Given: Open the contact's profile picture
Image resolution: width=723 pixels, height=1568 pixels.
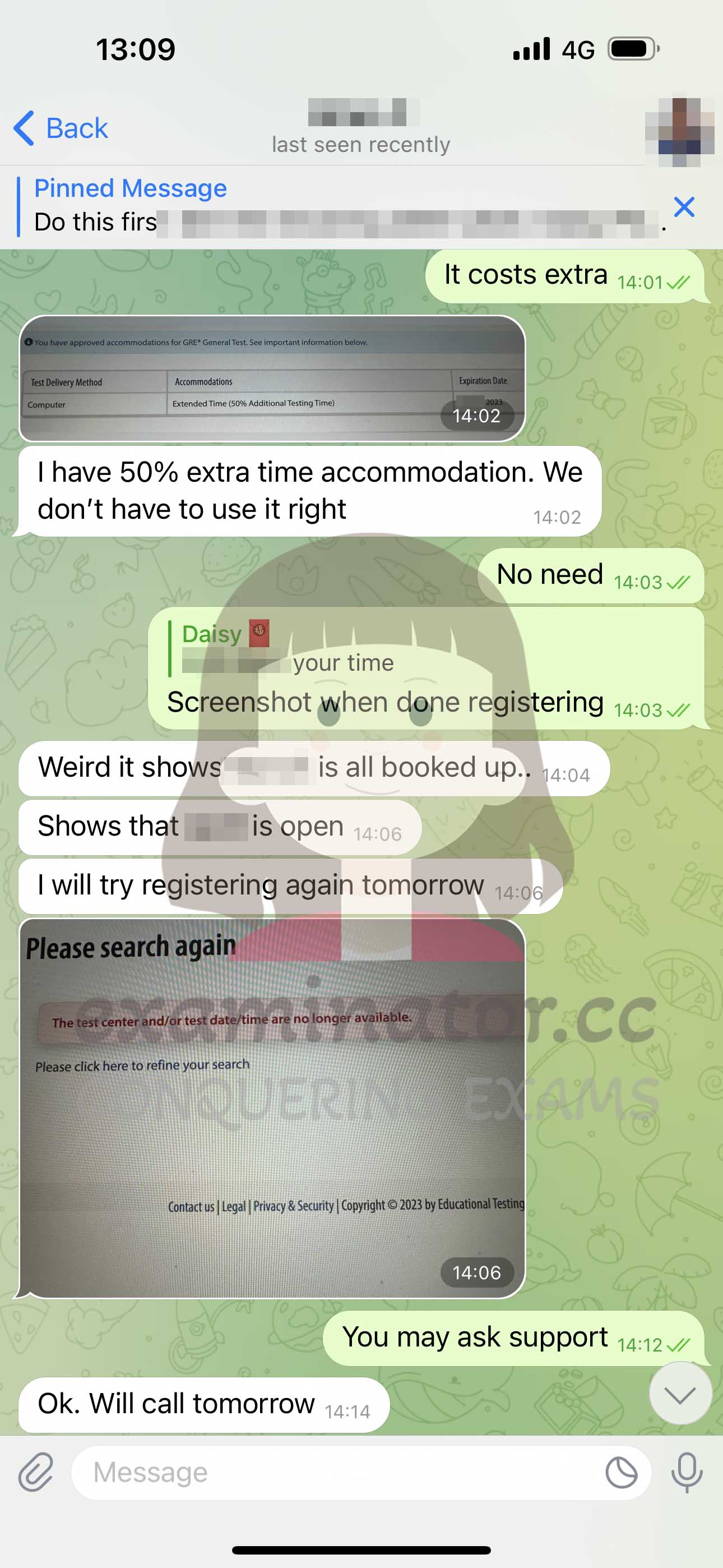Looking at the screenshot, I should tap(680, 131).
